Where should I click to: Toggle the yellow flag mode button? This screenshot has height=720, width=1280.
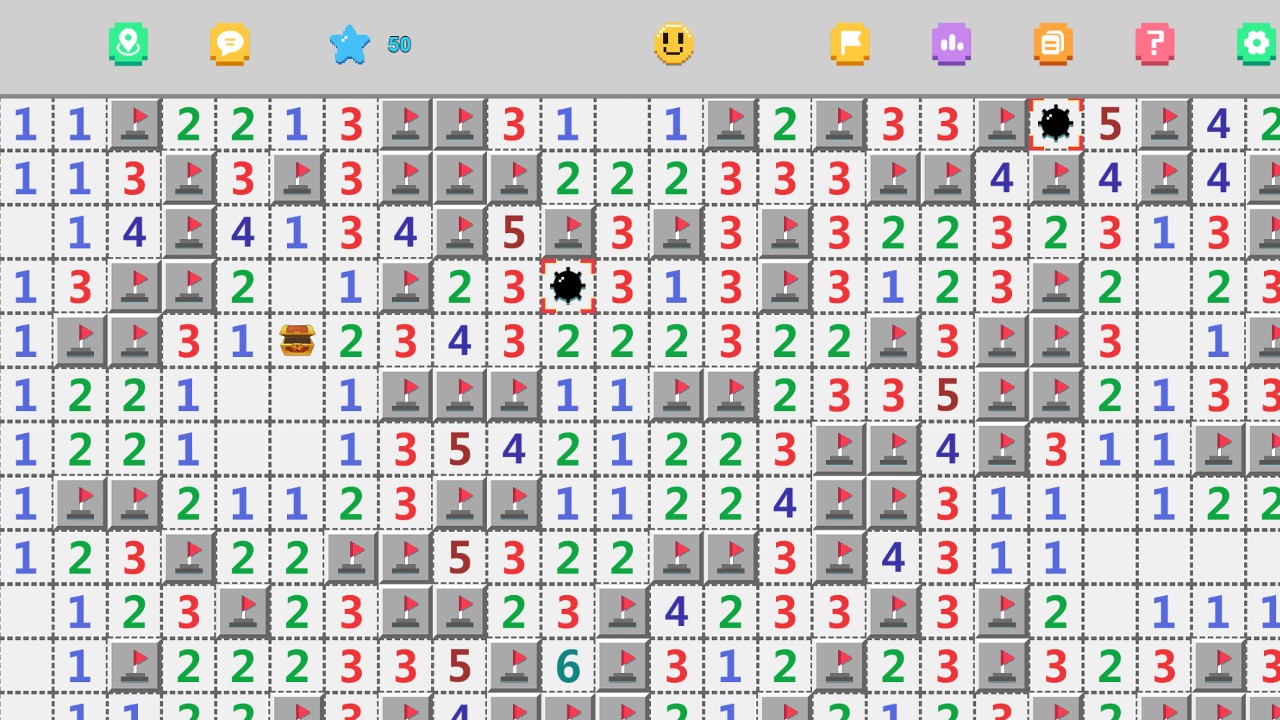[850, 44]
